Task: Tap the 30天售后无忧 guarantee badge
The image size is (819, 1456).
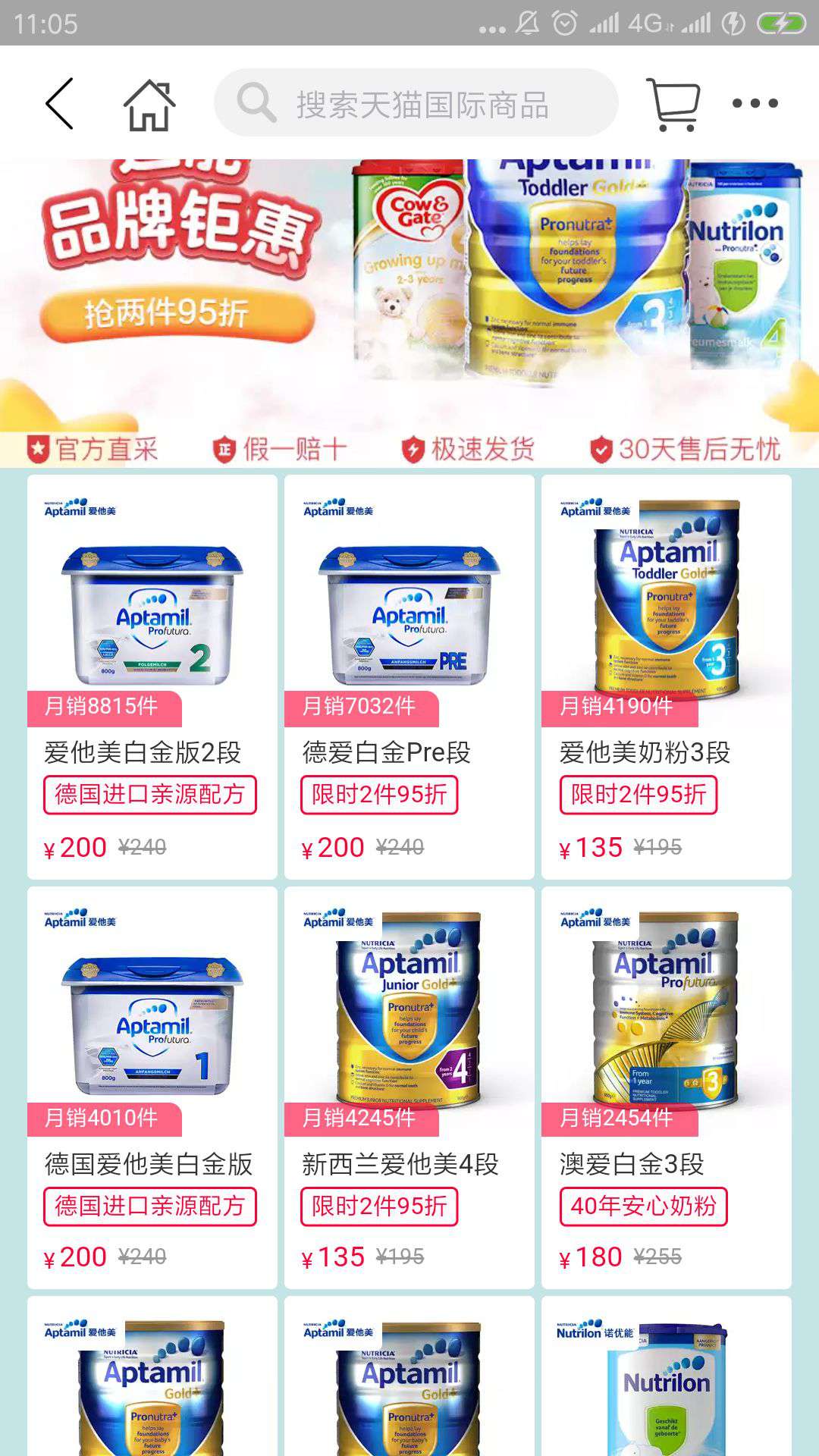Action: (x=601, y=449)
